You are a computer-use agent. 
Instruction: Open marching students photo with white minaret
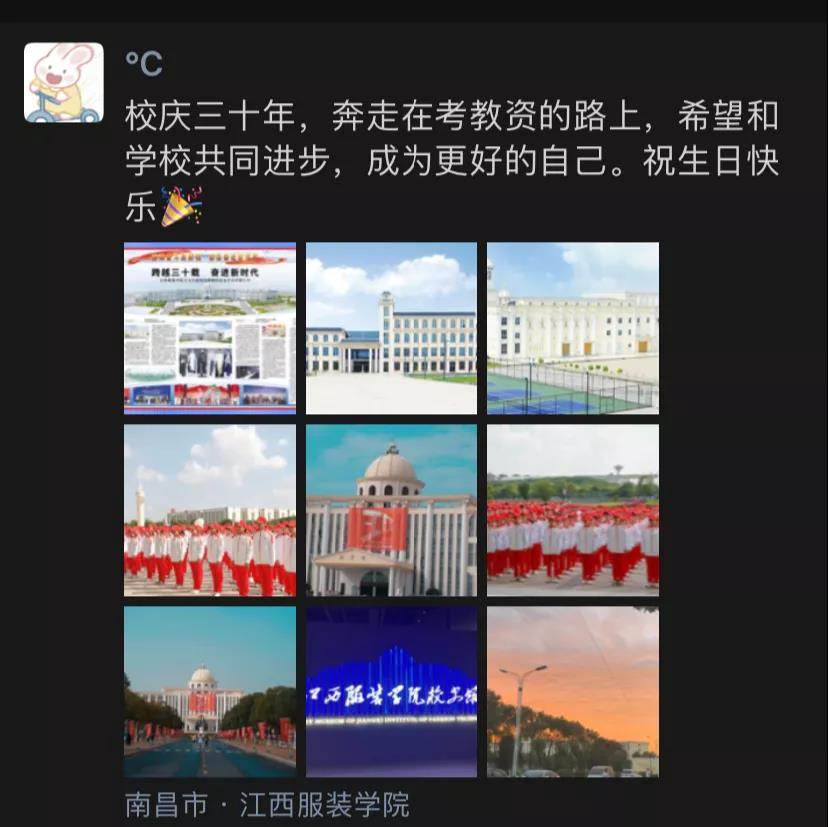[210, 510]
